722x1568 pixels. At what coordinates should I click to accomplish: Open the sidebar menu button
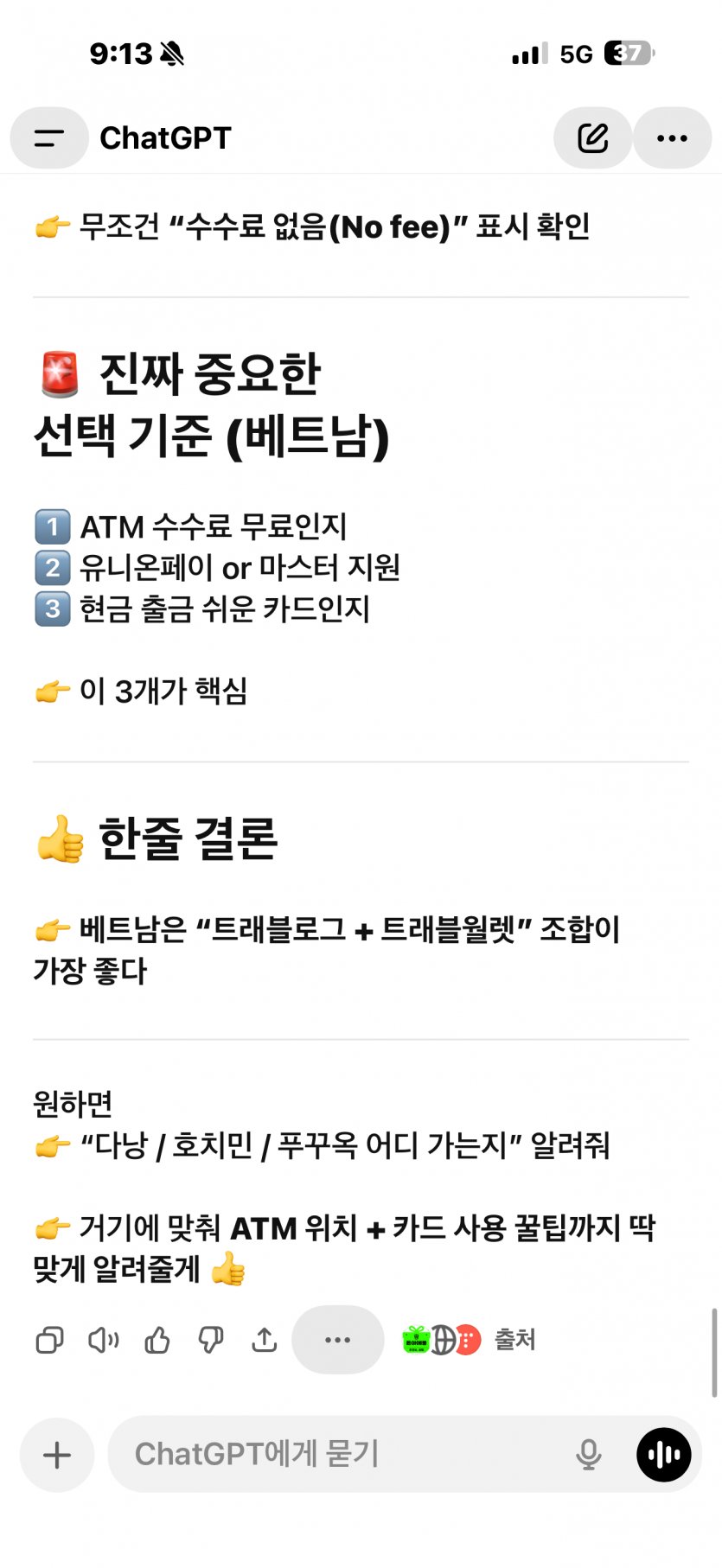[49, 138]
